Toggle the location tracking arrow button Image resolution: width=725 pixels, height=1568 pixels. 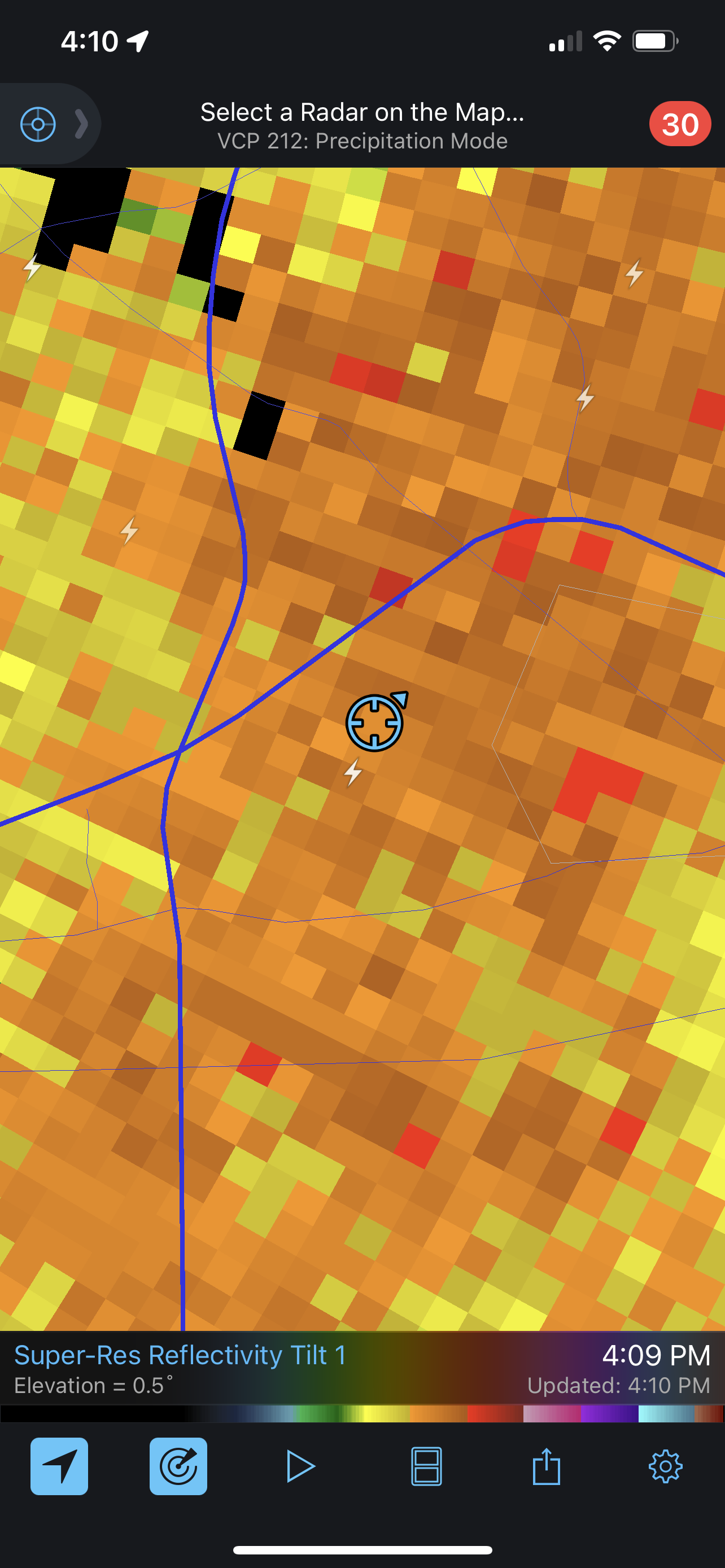[59, 1466]
